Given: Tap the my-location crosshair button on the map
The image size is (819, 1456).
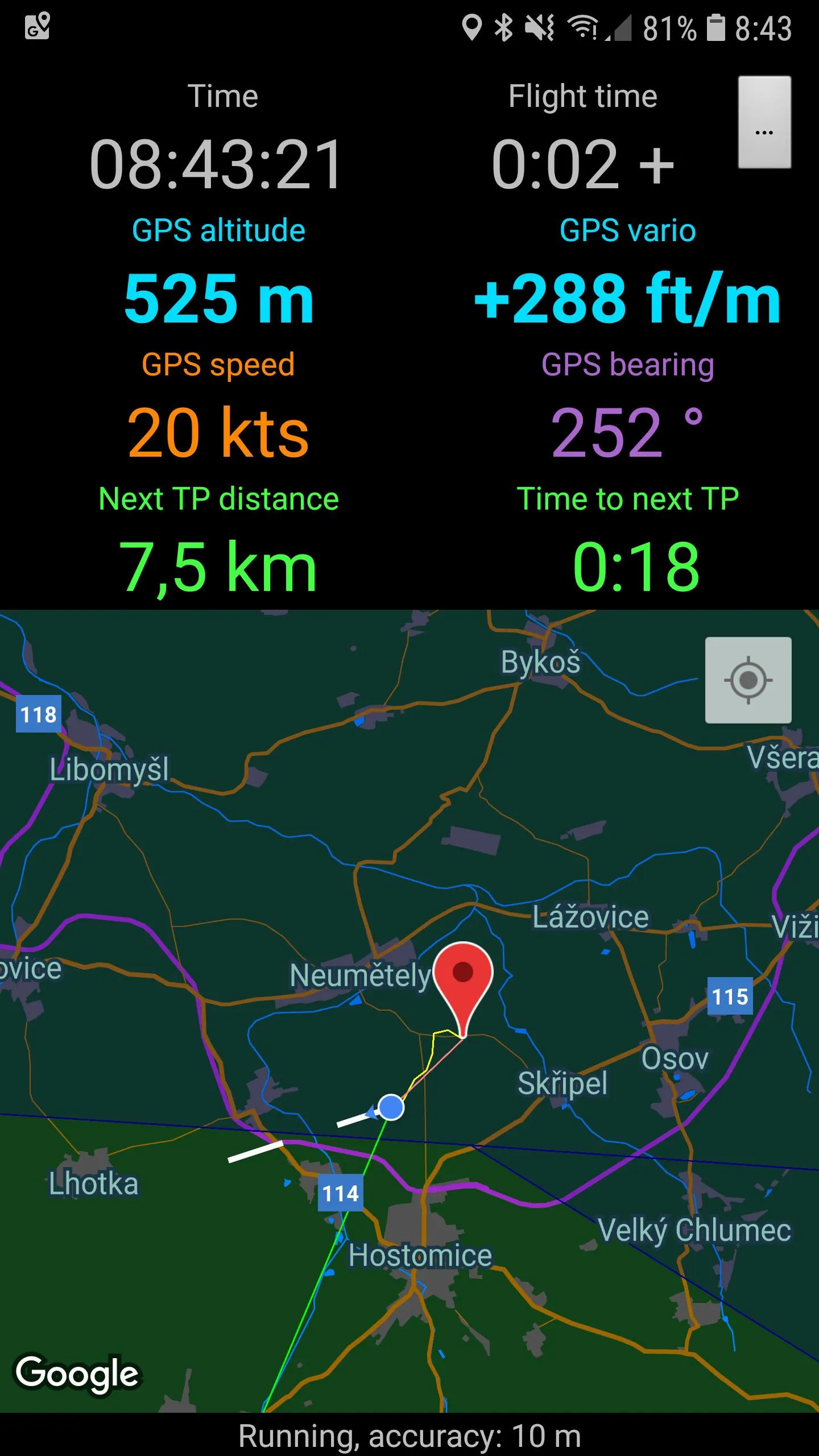Looking at the screenshot, I should (x=748, y=679).
